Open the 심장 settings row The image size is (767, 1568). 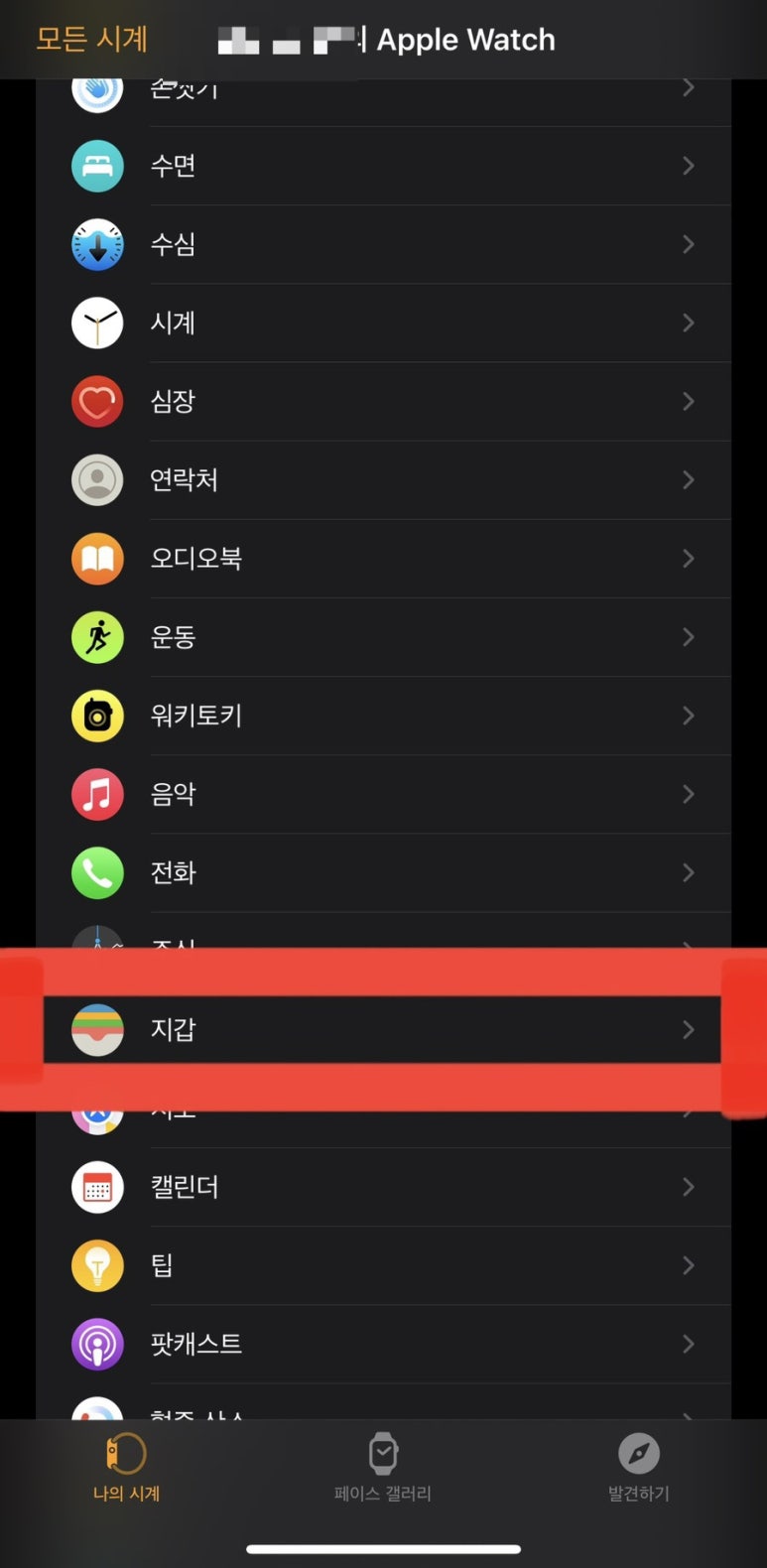tap(383, 401)
